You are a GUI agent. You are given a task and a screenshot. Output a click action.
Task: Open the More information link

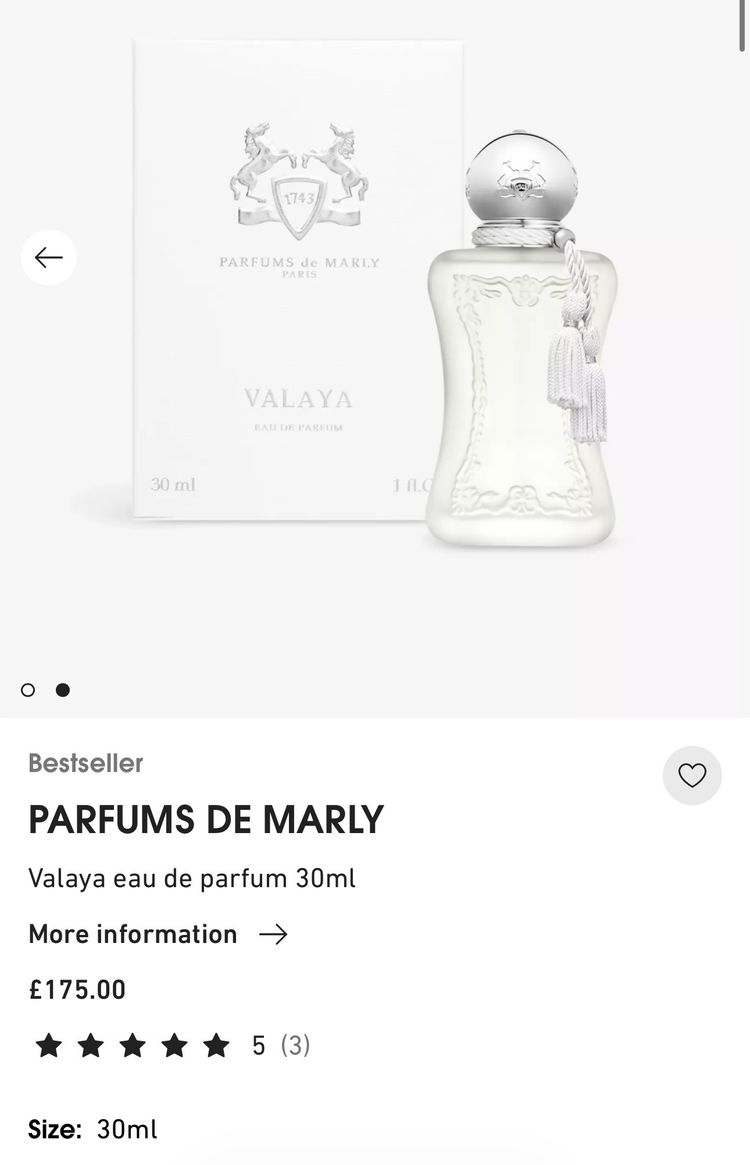point(132,934)
